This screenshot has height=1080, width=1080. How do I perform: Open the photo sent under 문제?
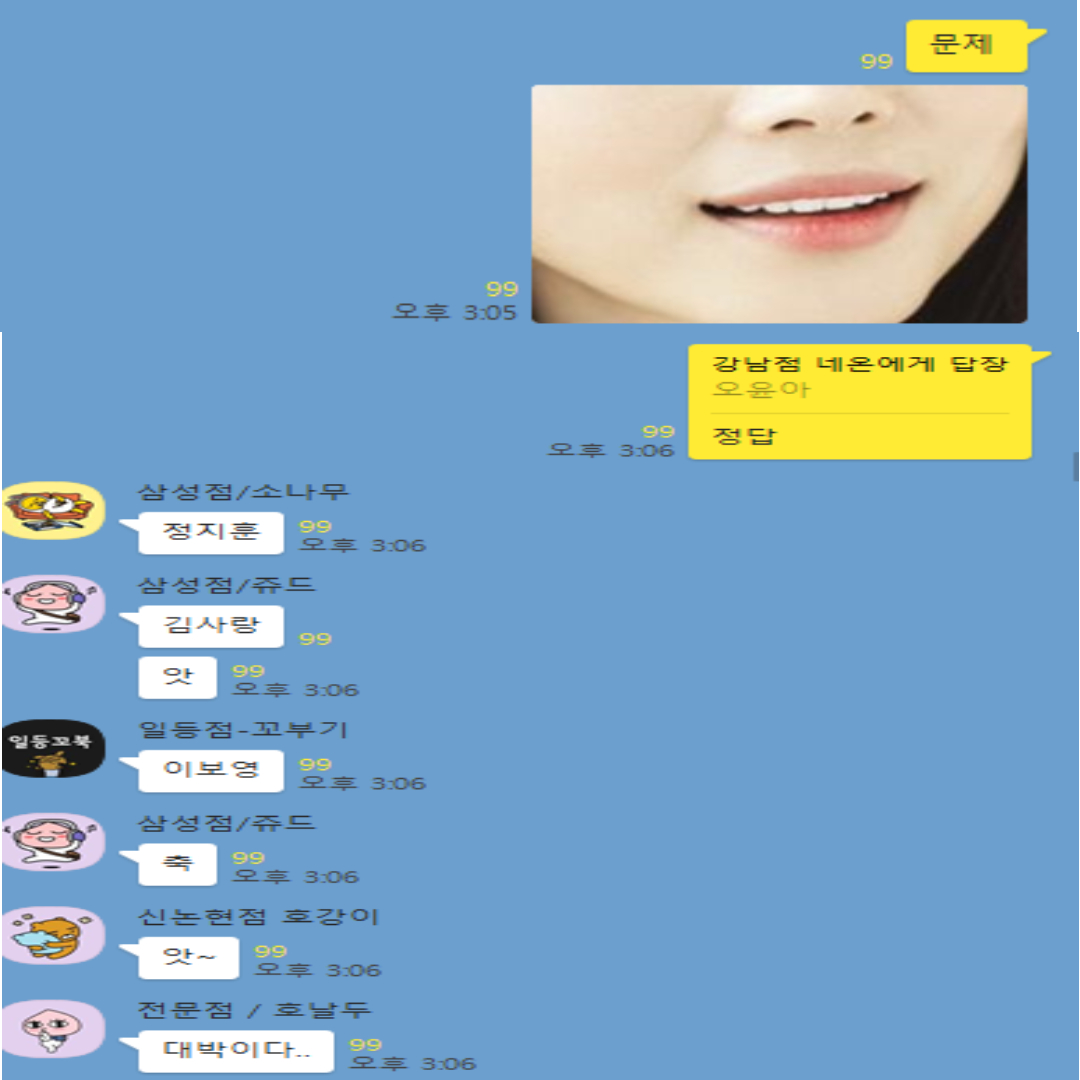(778, 204)
